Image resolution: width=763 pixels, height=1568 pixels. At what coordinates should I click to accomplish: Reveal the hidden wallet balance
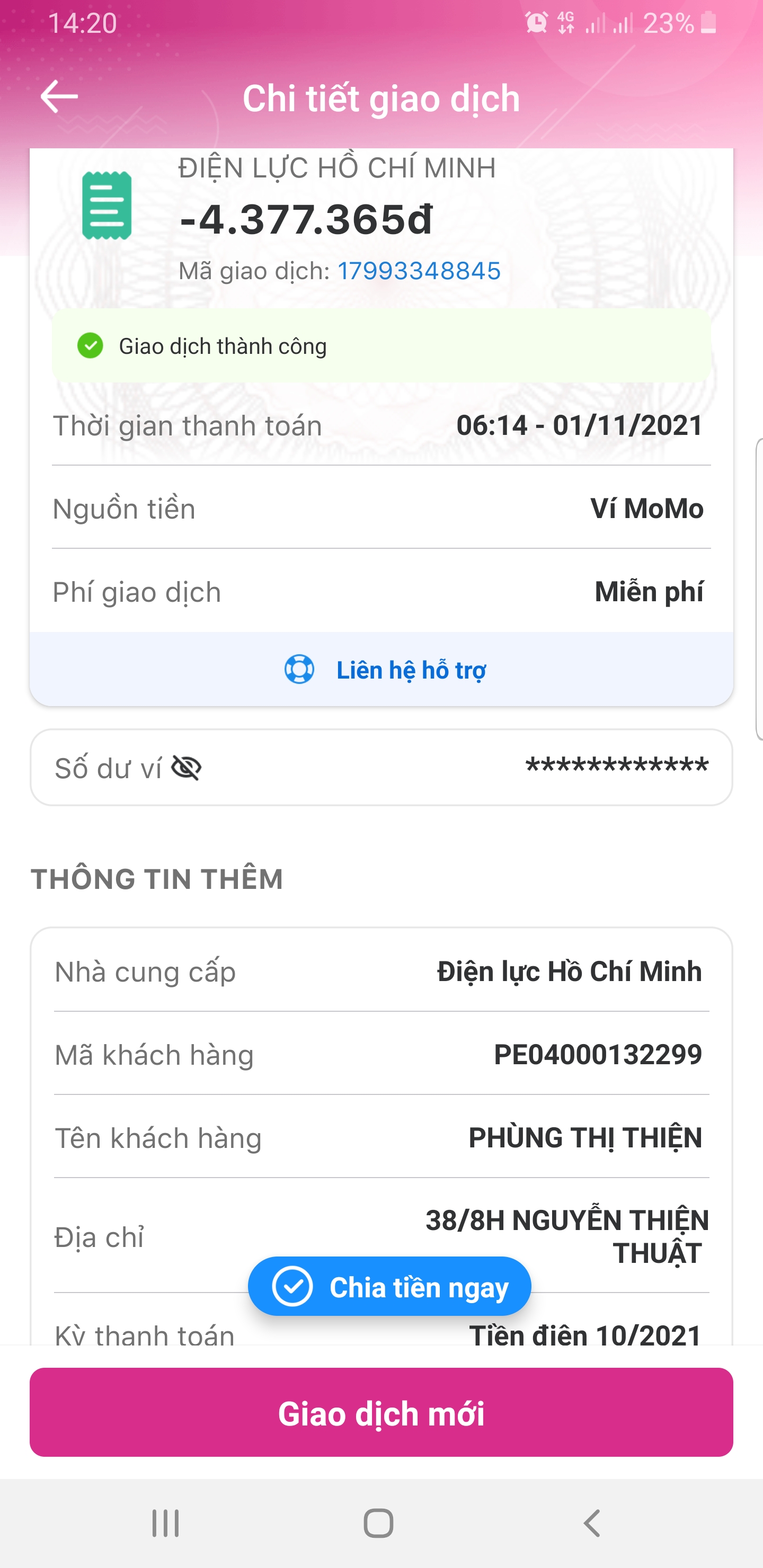[x=187, y=768]
